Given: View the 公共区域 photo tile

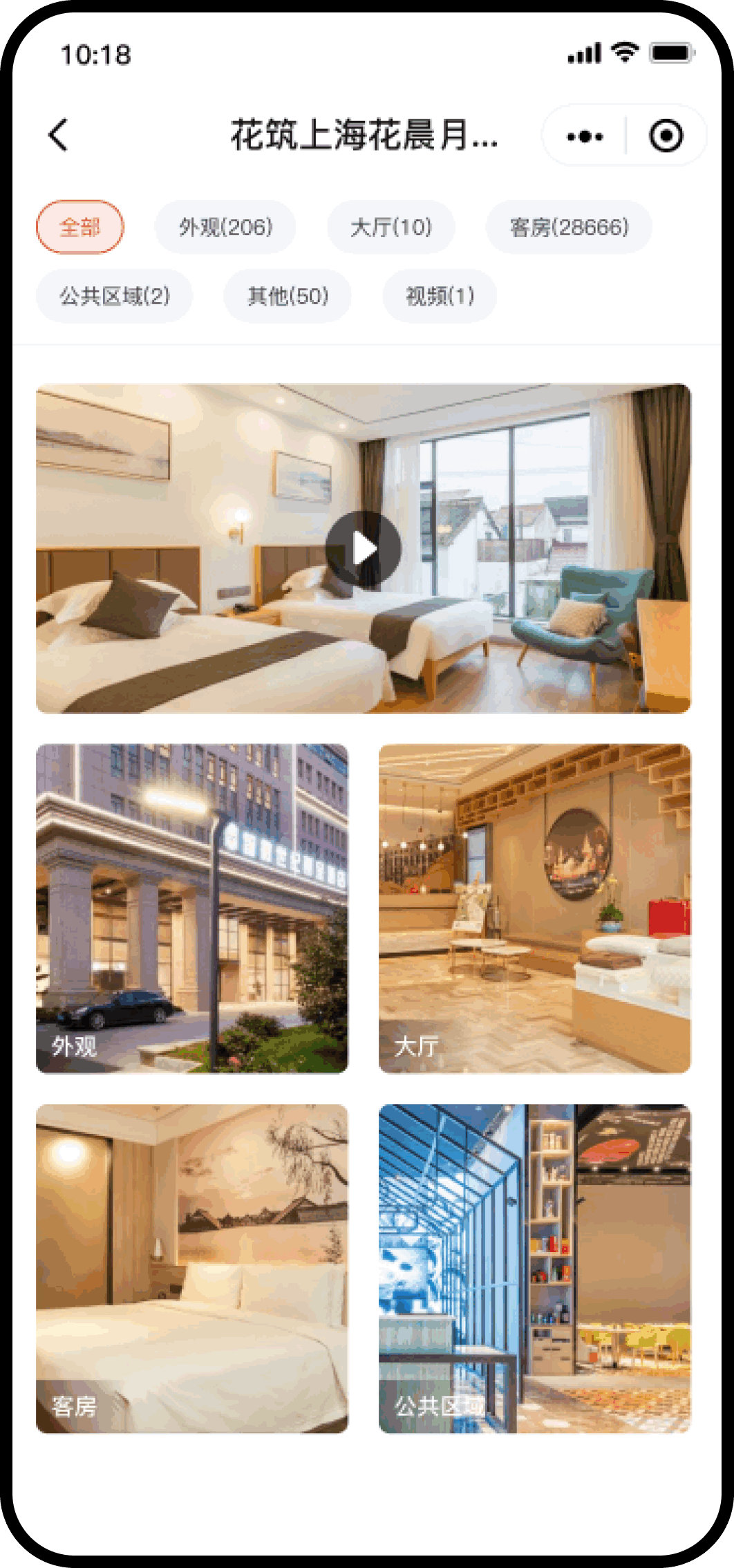Looking at the screenshot, I should coord(534,1268).
